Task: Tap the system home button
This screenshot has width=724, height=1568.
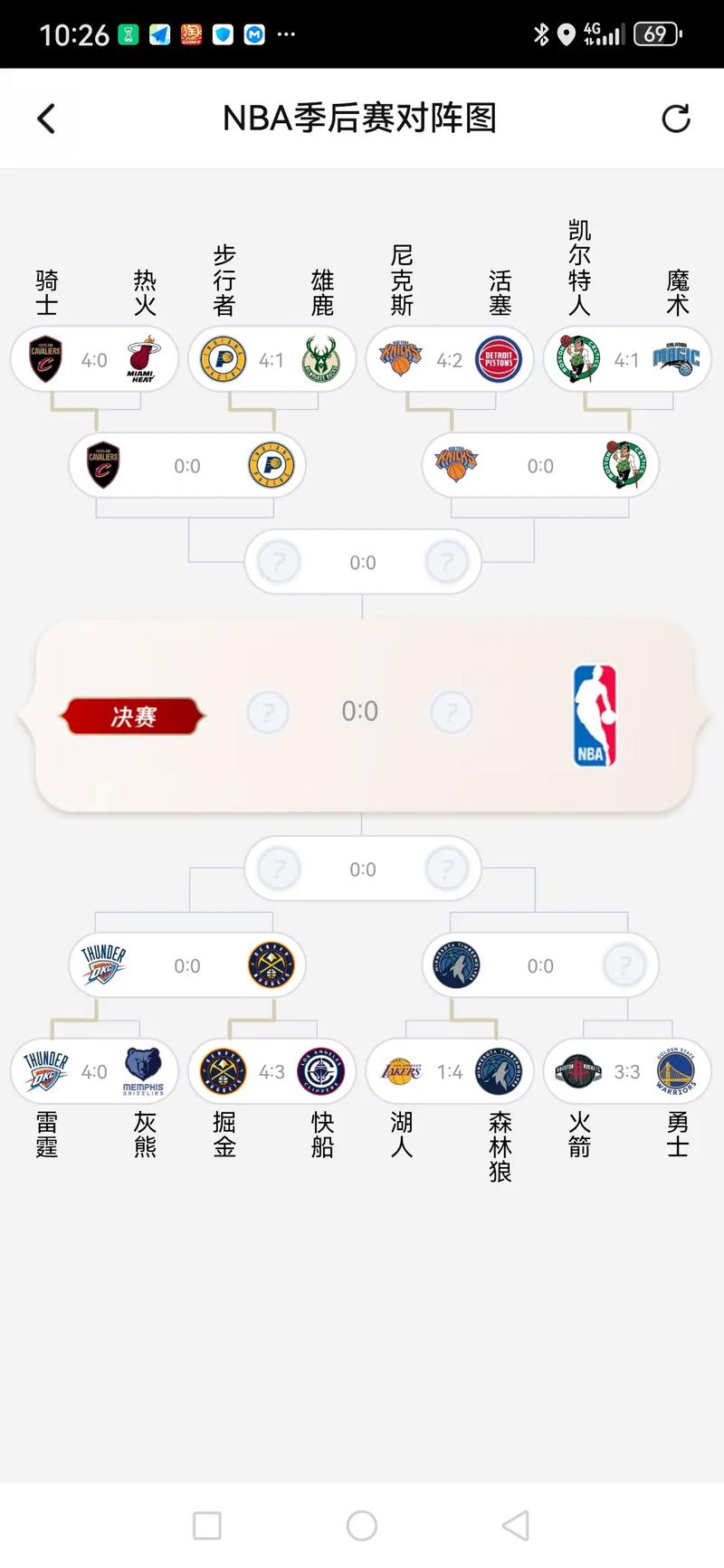Action: pos(362,1525)
